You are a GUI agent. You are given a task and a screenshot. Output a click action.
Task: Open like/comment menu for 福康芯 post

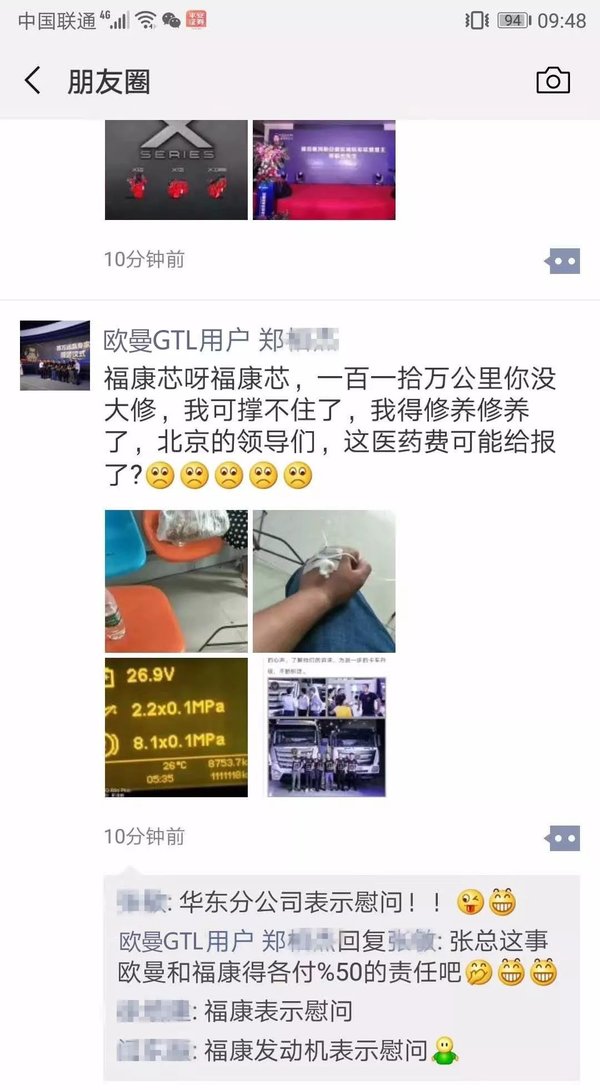562,837
